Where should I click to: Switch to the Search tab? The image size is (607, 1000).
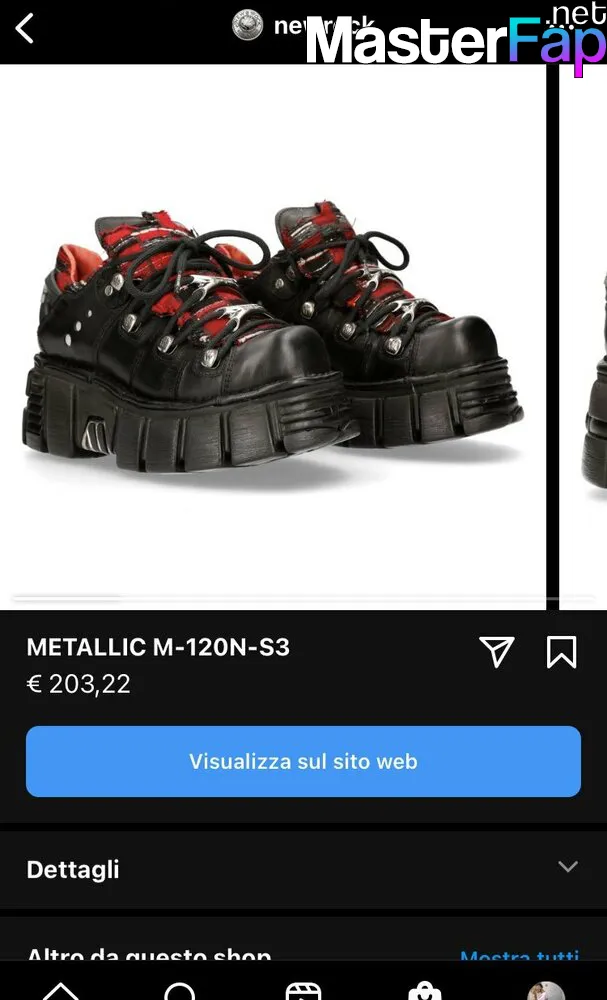point(180,990)
